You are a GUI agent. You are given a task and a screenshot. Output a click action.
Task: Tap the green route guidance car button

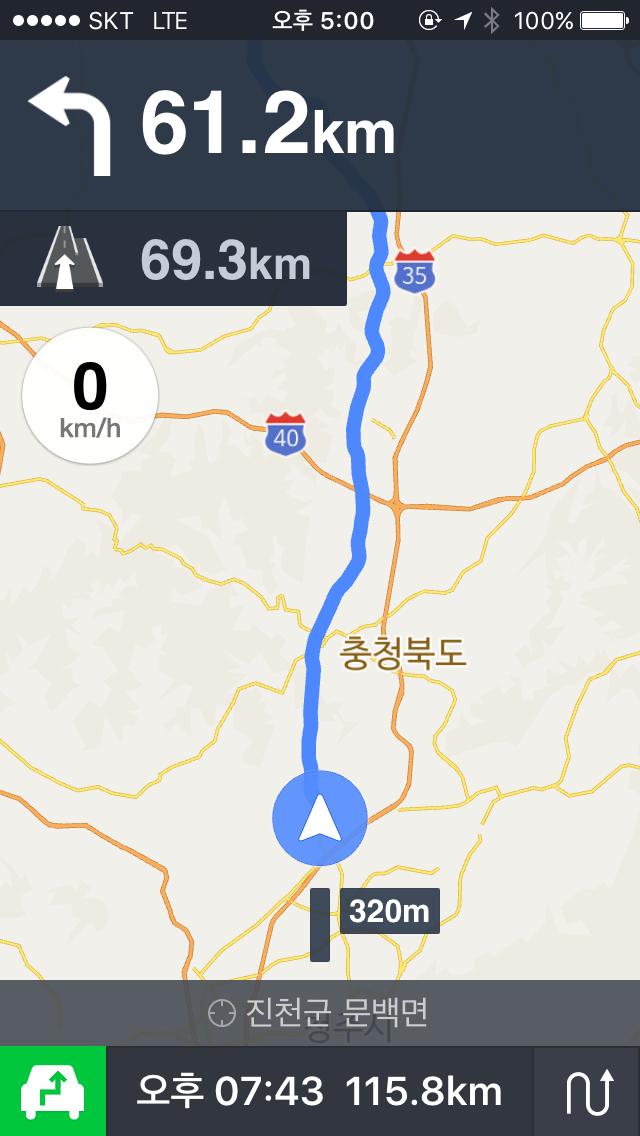tap(52, 1091)
